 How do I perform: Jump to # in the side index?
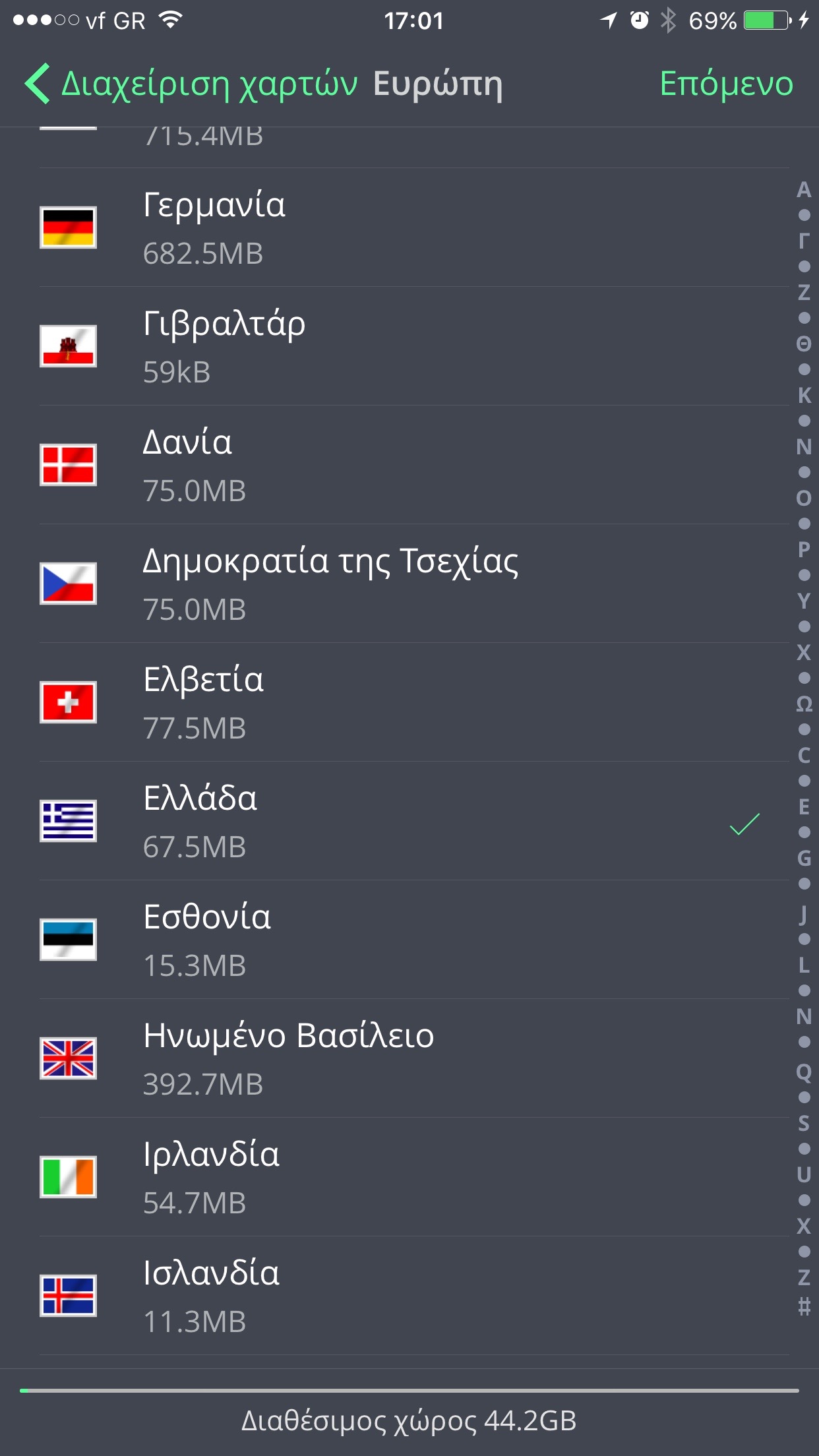804,1305
